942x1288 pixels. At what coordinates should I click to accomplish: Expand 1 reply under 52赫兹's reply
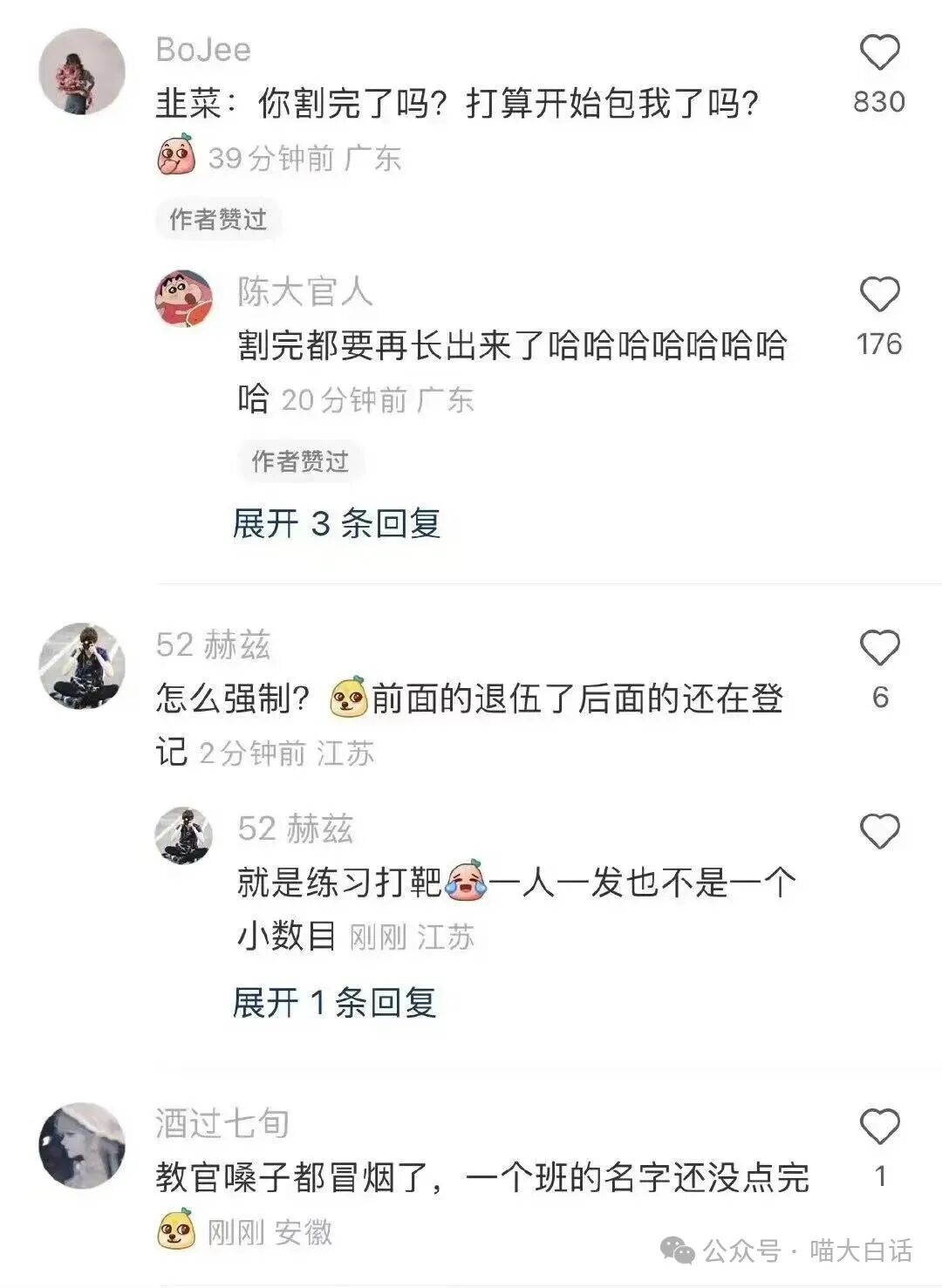[x=334, y=1003]
